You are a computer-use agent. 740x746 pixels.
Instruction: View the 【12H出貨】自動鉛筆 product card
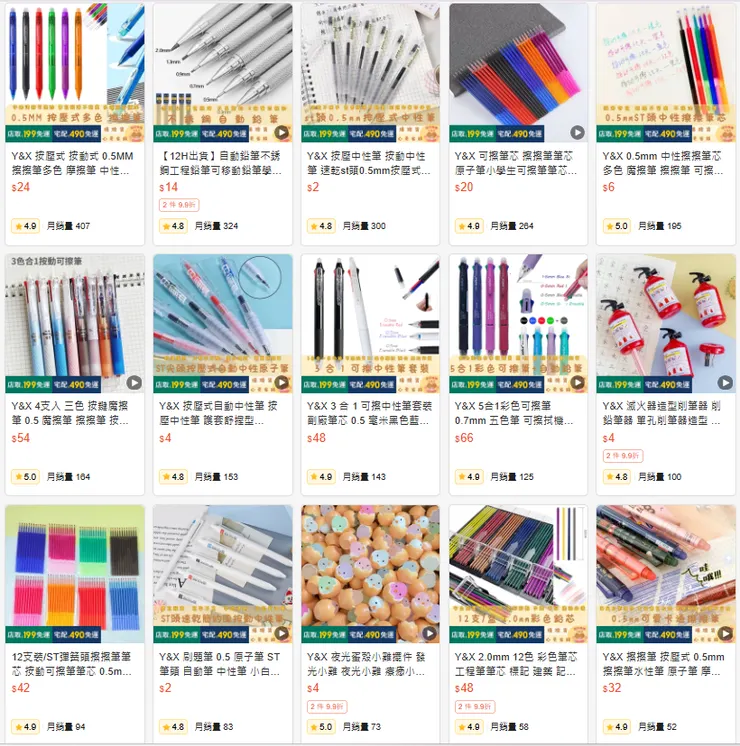click(222, 72)
